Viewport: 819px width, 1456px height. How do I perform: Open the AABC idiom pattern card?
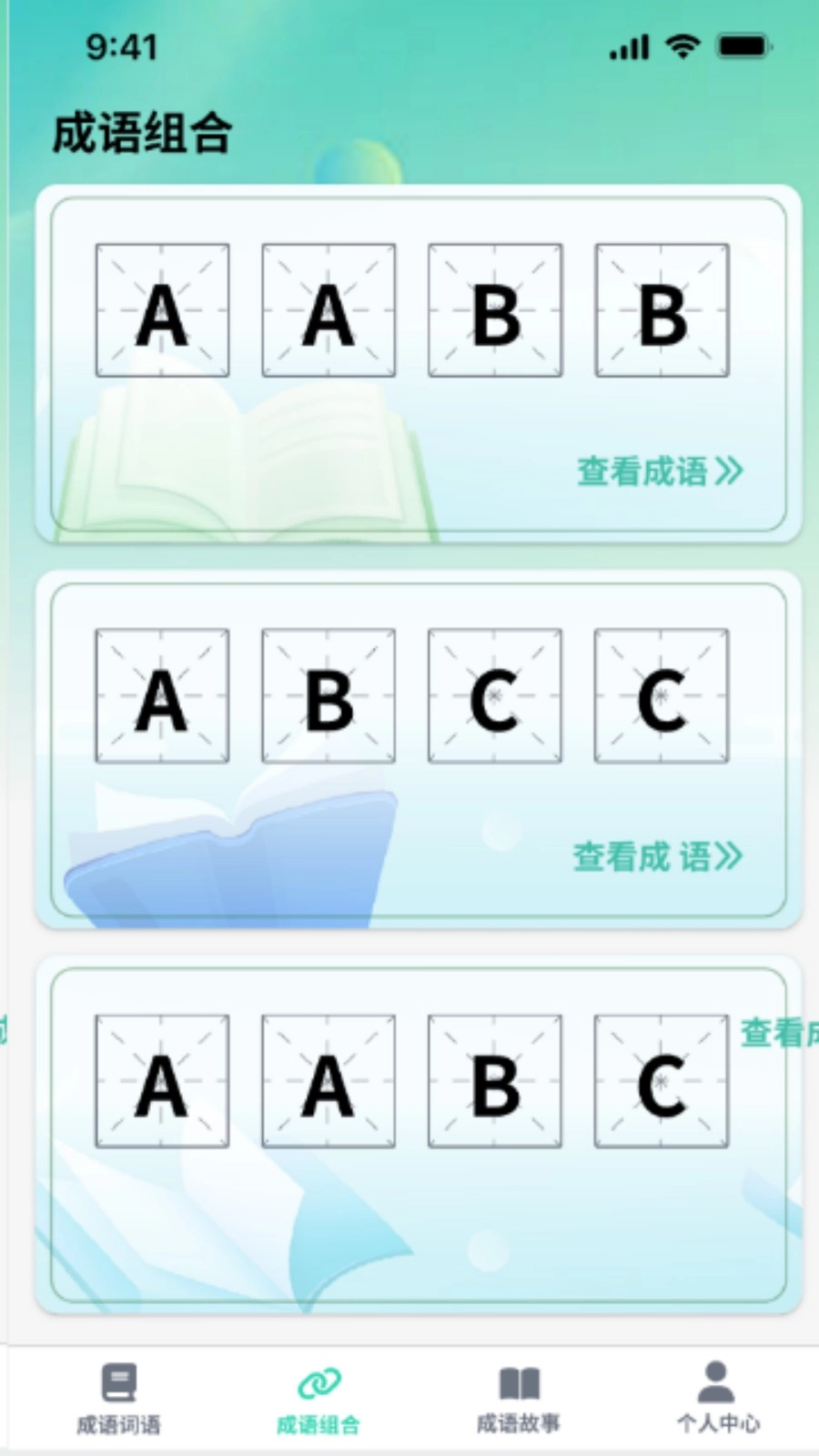click(419, 1134)
